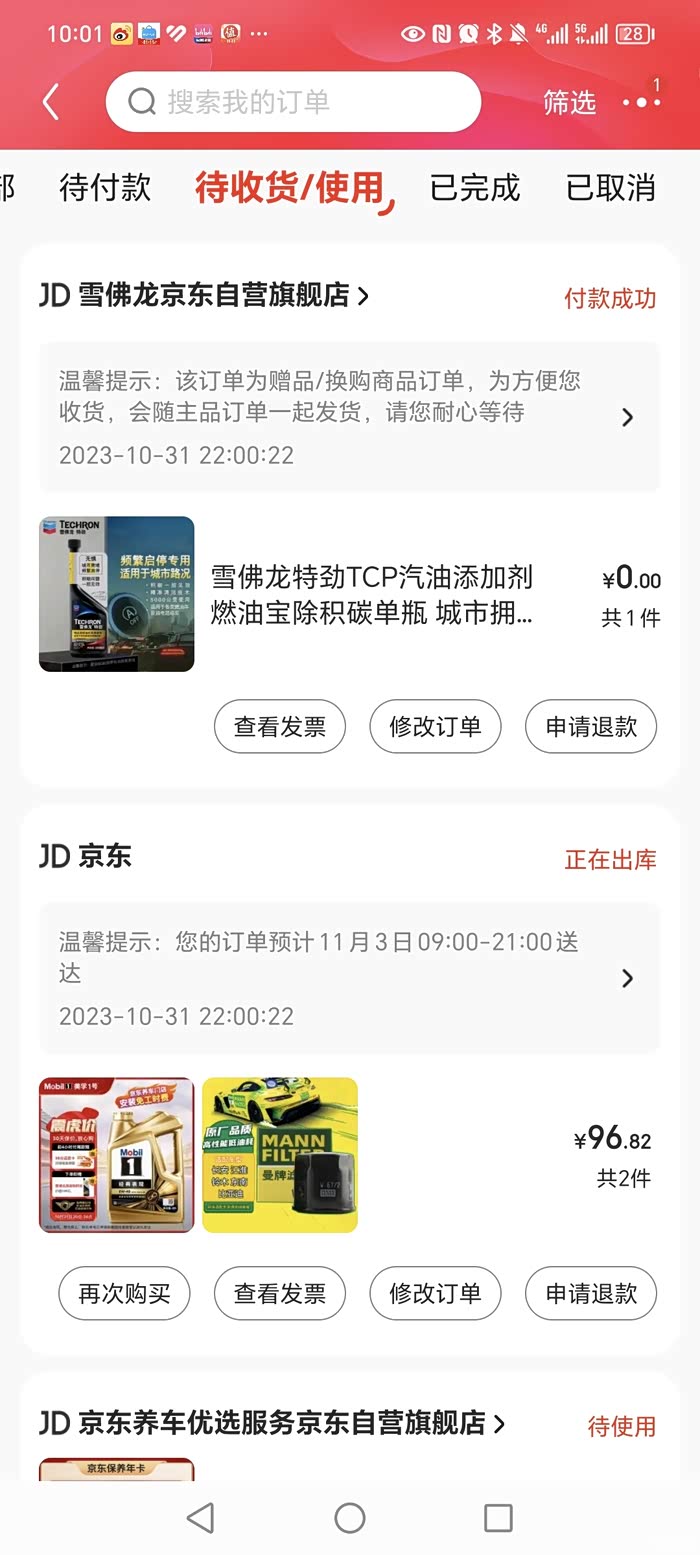Viewport: 700px width, 1555px height.
Task: Tap the system home button
Action: click(x=350, y=1518)
